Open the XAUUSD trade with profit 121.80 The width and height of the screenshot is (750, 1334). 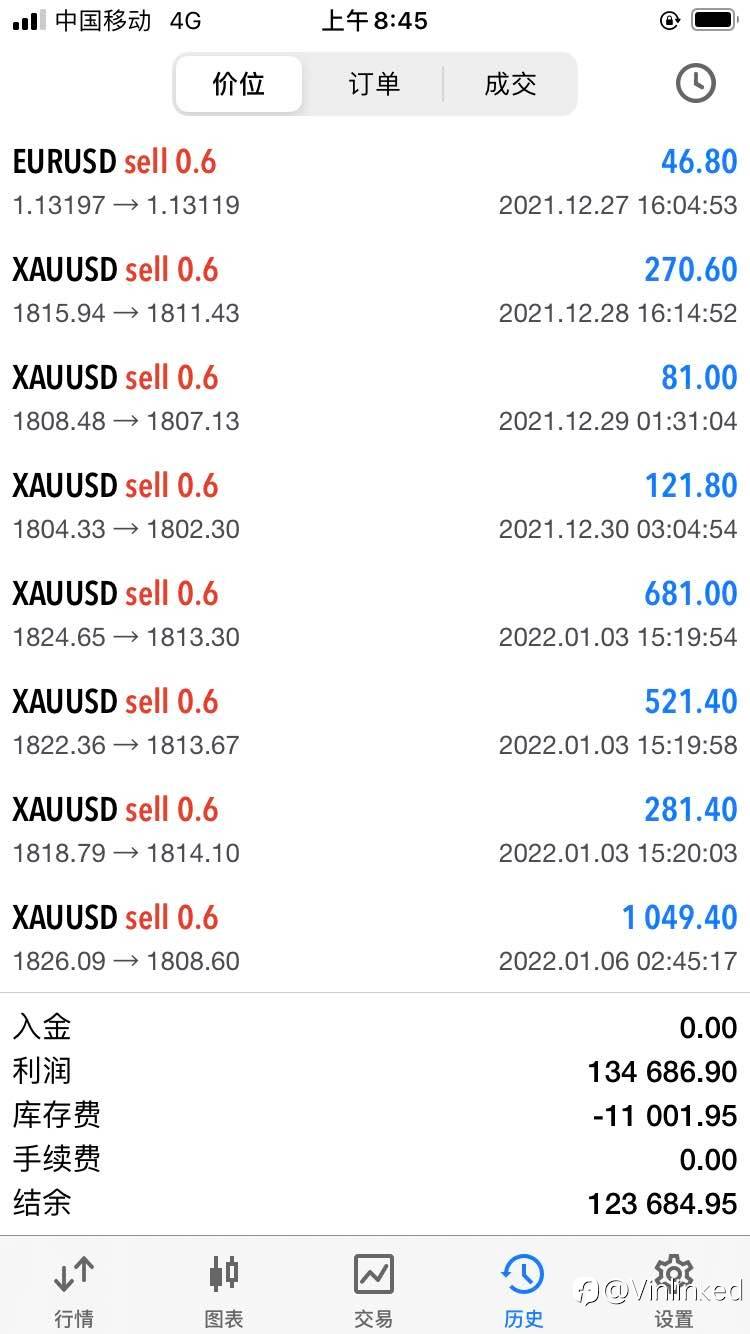pos(375,506)
